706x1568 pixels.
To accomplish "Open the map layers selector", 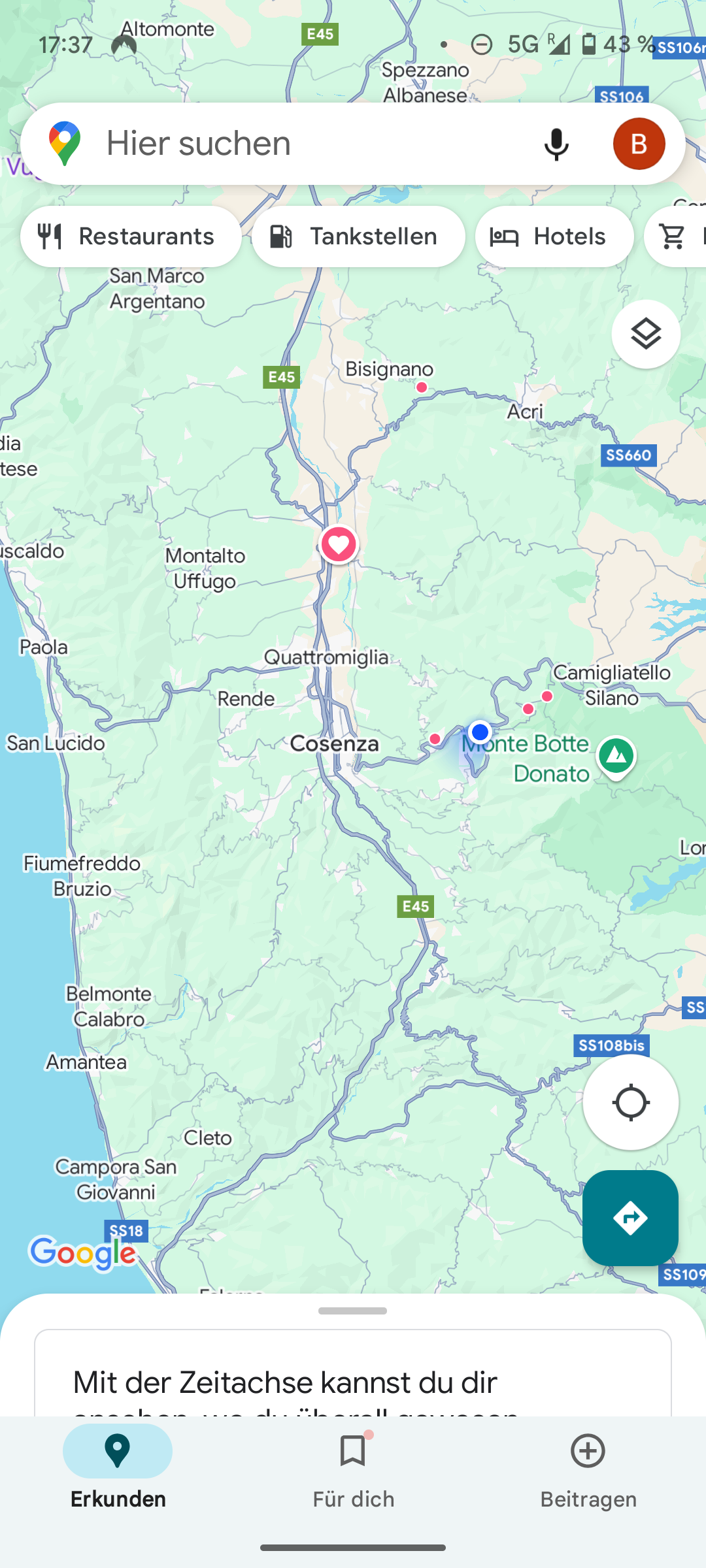I will click(x=646, y=335).
